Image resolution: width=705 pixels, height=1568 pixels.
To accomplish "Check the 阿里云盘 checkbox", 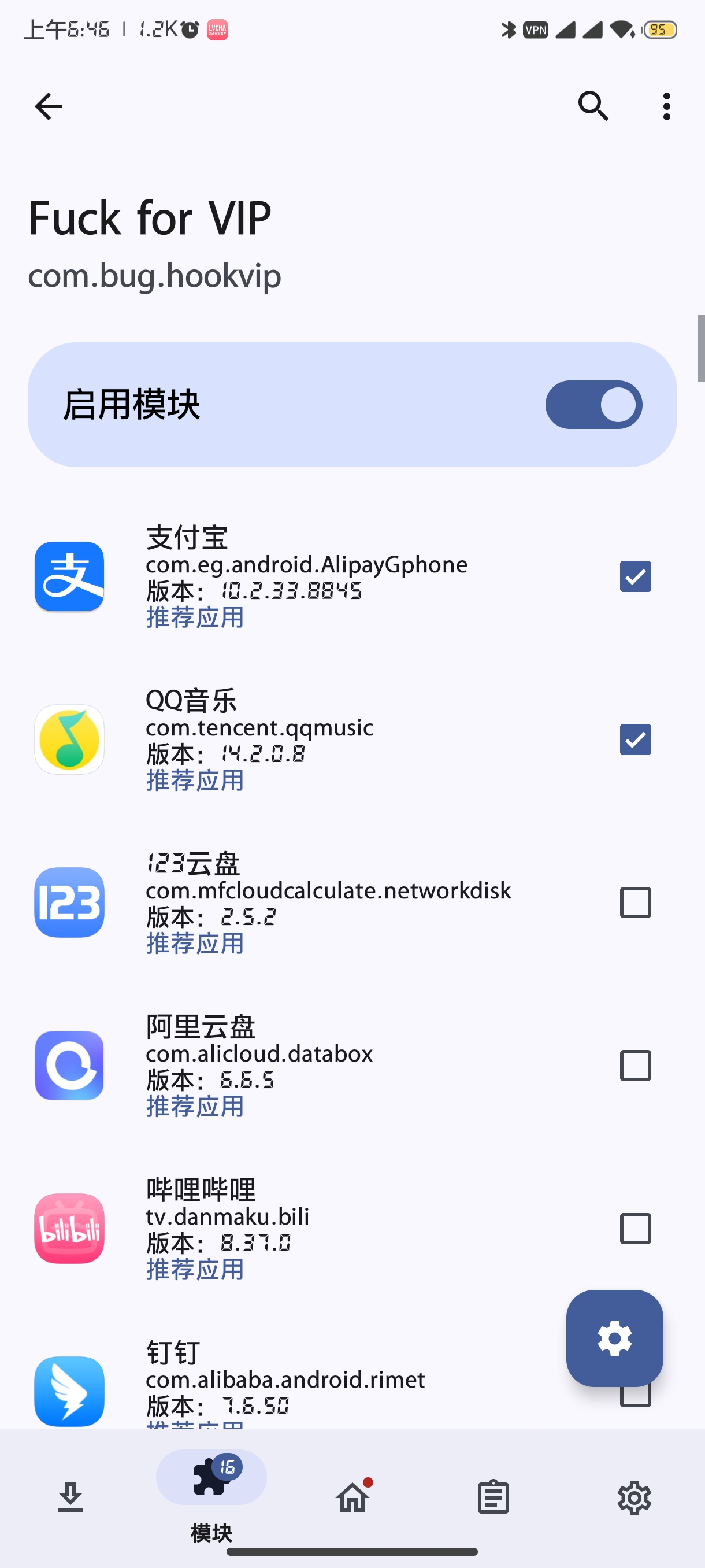I will pos(635,1066).
